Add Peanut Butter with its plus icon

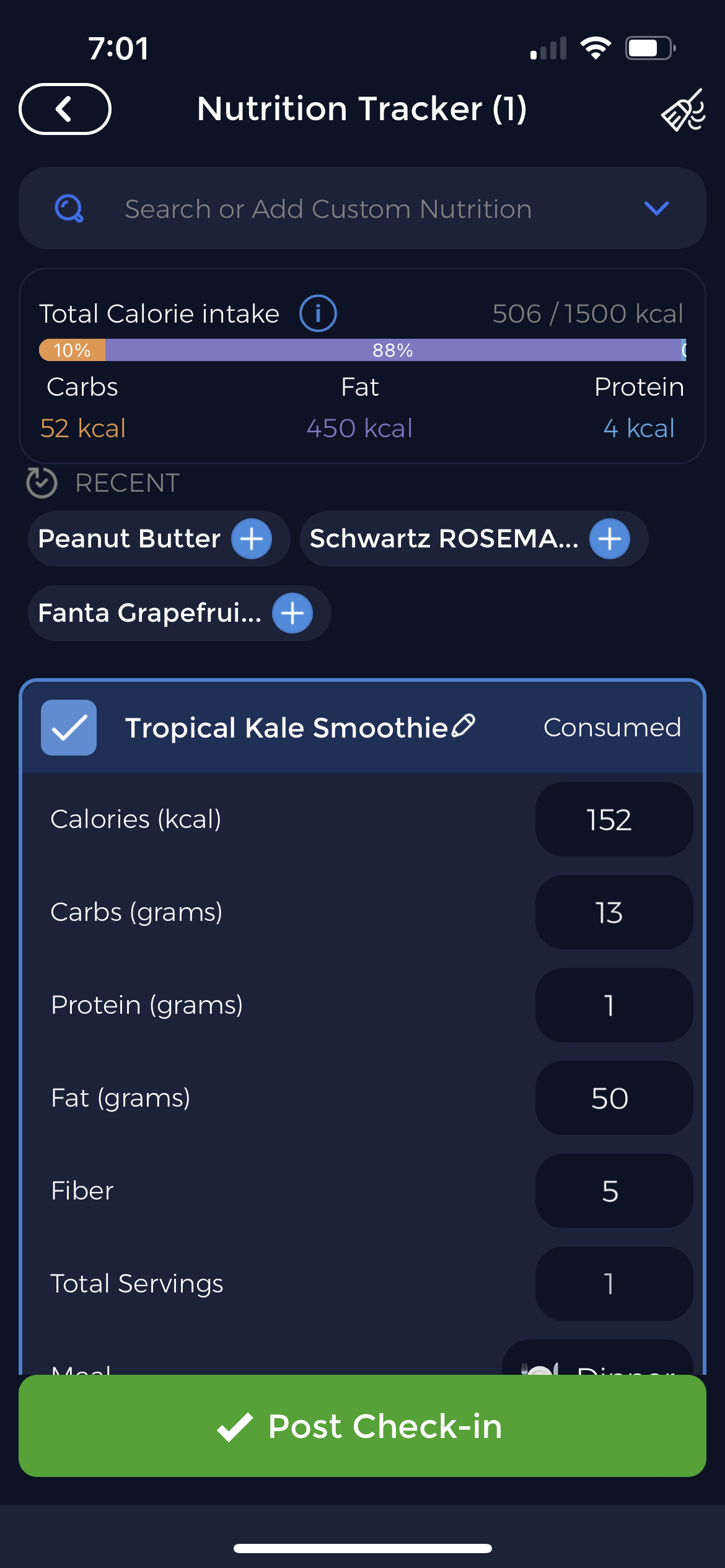[x=252, y=539]
